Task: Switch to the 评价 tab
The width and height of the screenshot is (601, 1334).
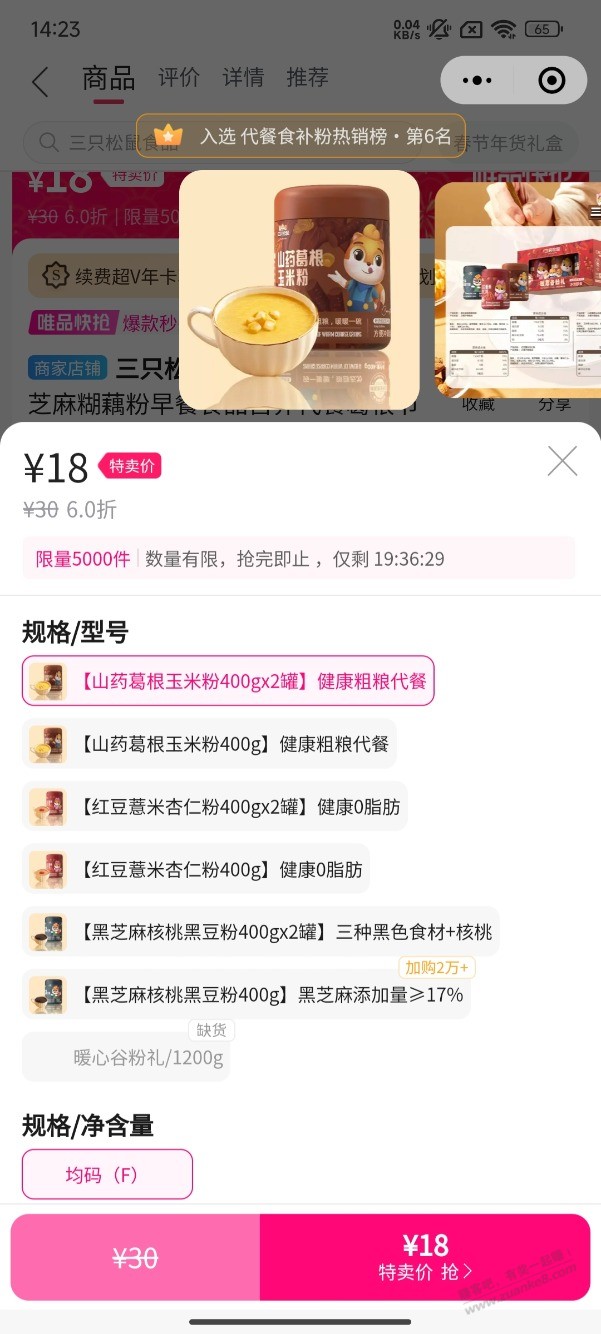Action: (179, 78)
